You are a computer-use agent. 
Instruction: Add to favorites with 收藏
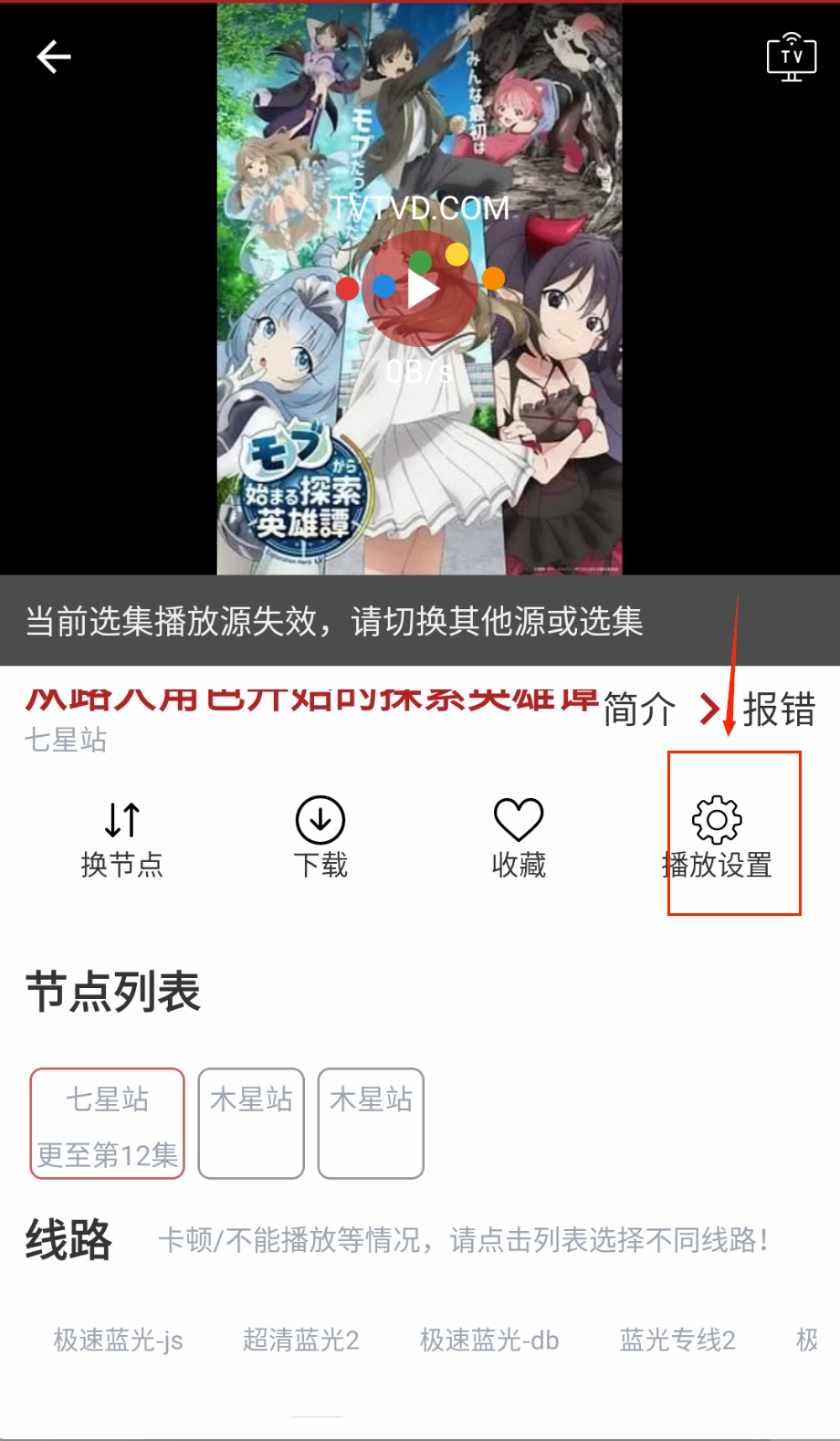[x=519, y=838]
